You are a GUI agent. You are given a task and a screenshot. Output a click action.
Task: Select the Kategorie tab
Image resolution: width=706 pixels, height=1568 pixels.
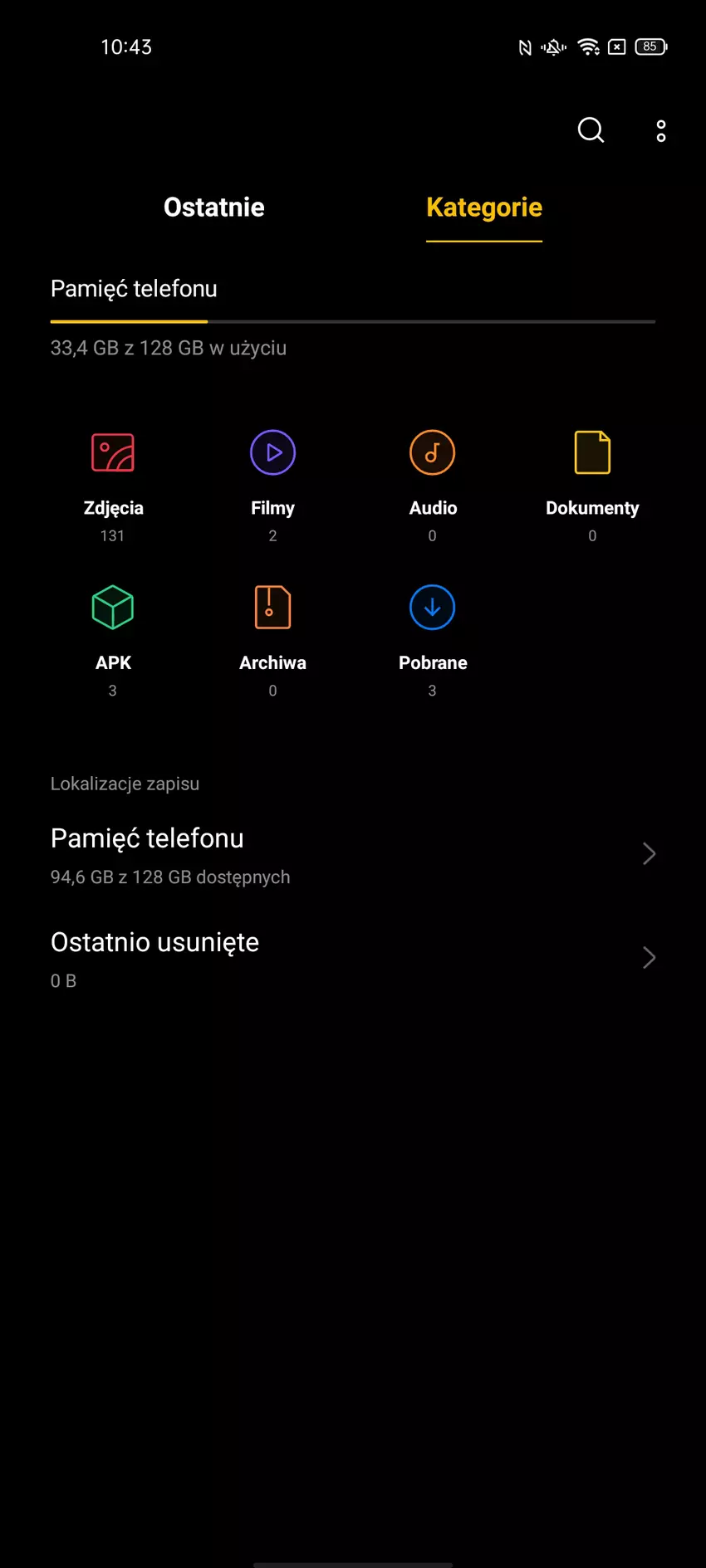pos(483,208)
